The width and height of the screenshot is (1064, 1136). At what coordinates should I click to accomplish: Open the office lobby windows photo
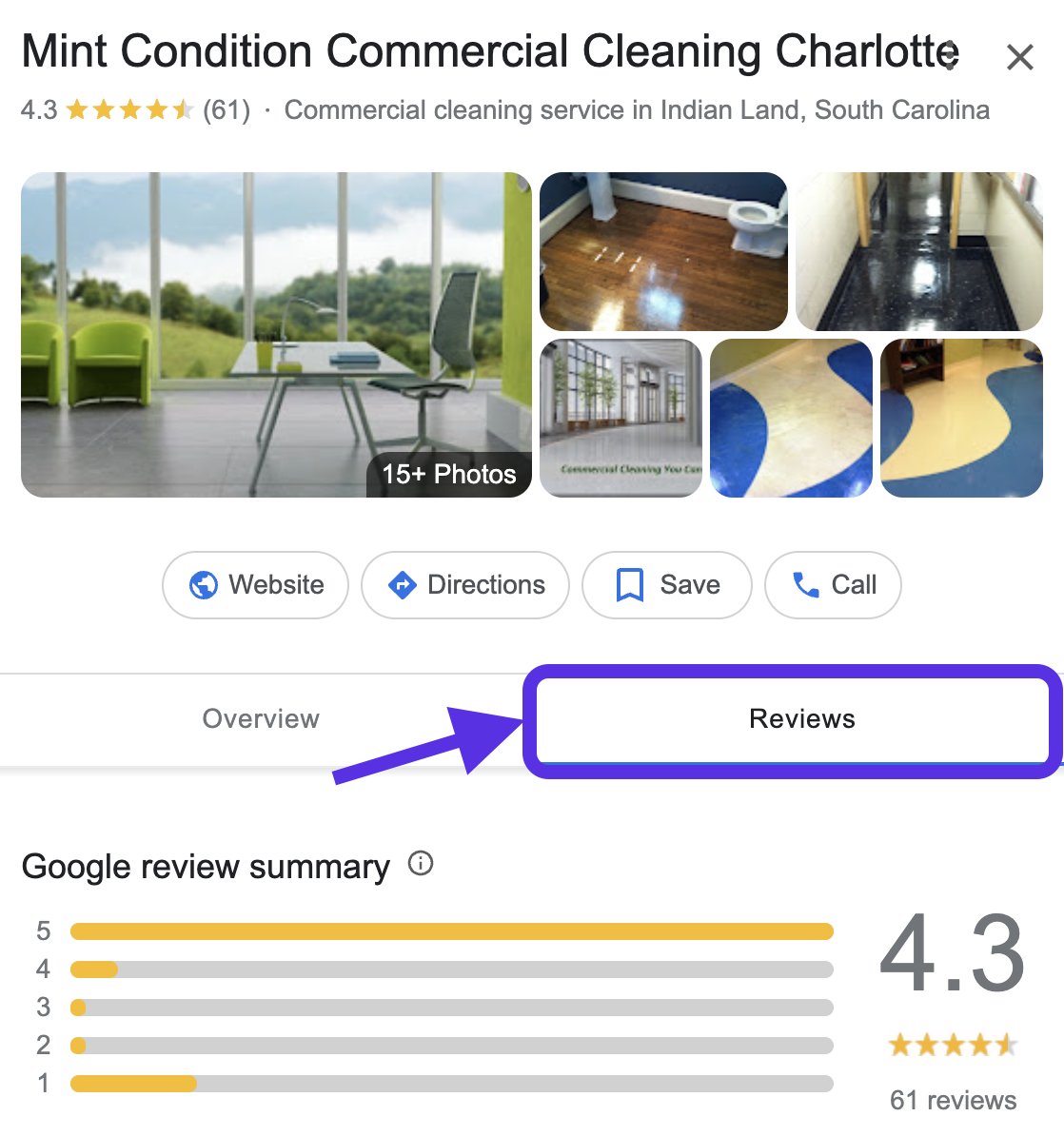pyautogui.click(x=621, y=418)
